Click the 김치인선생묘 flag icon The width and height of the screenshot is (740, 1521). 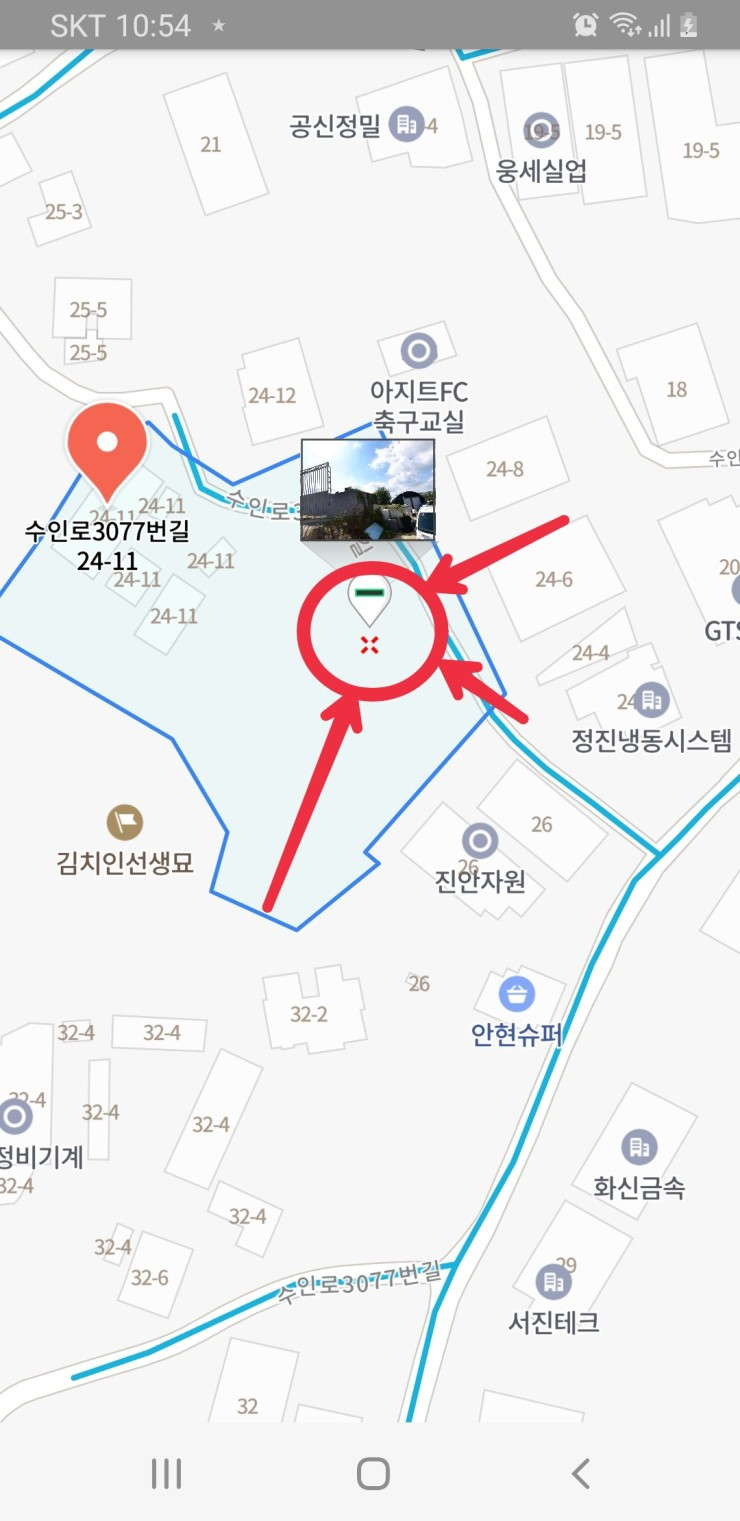click(122, 822)
